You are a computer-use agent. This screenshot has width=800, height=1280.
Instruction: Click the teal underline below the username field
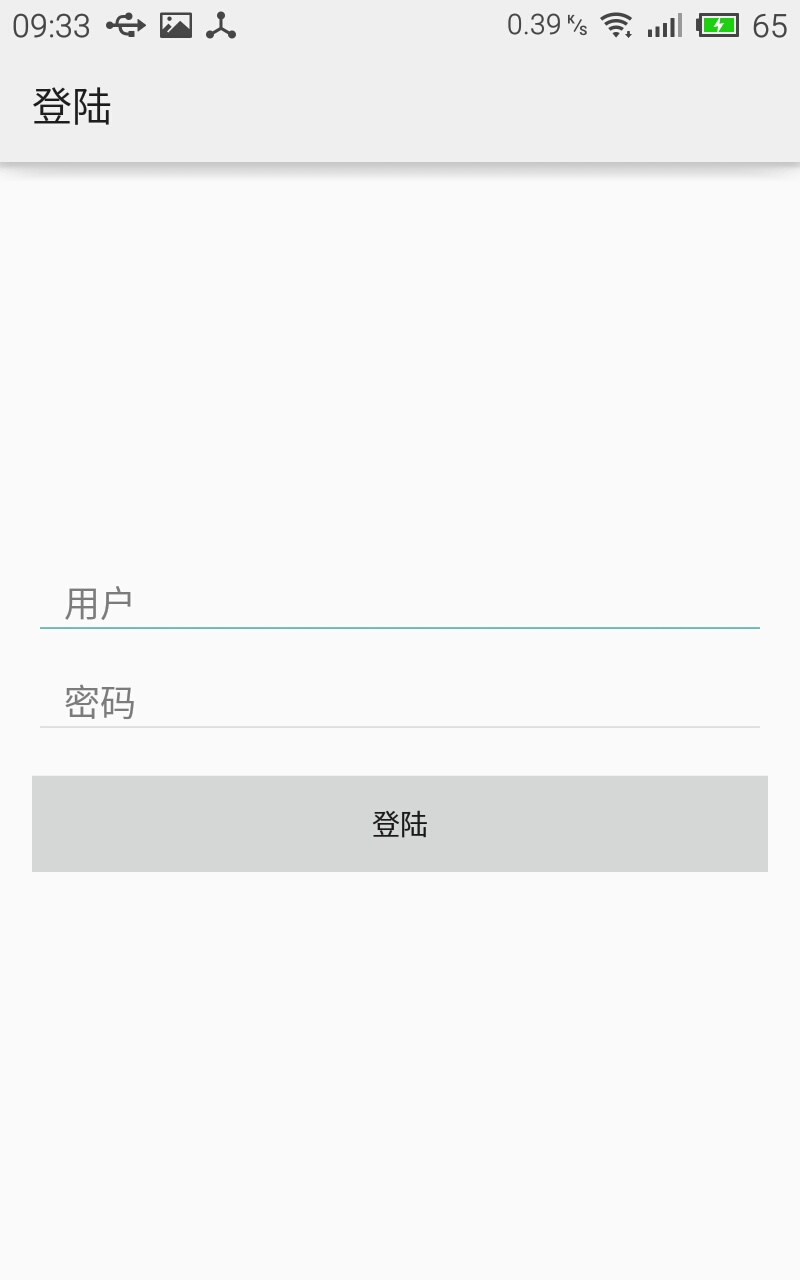point(400,629)
